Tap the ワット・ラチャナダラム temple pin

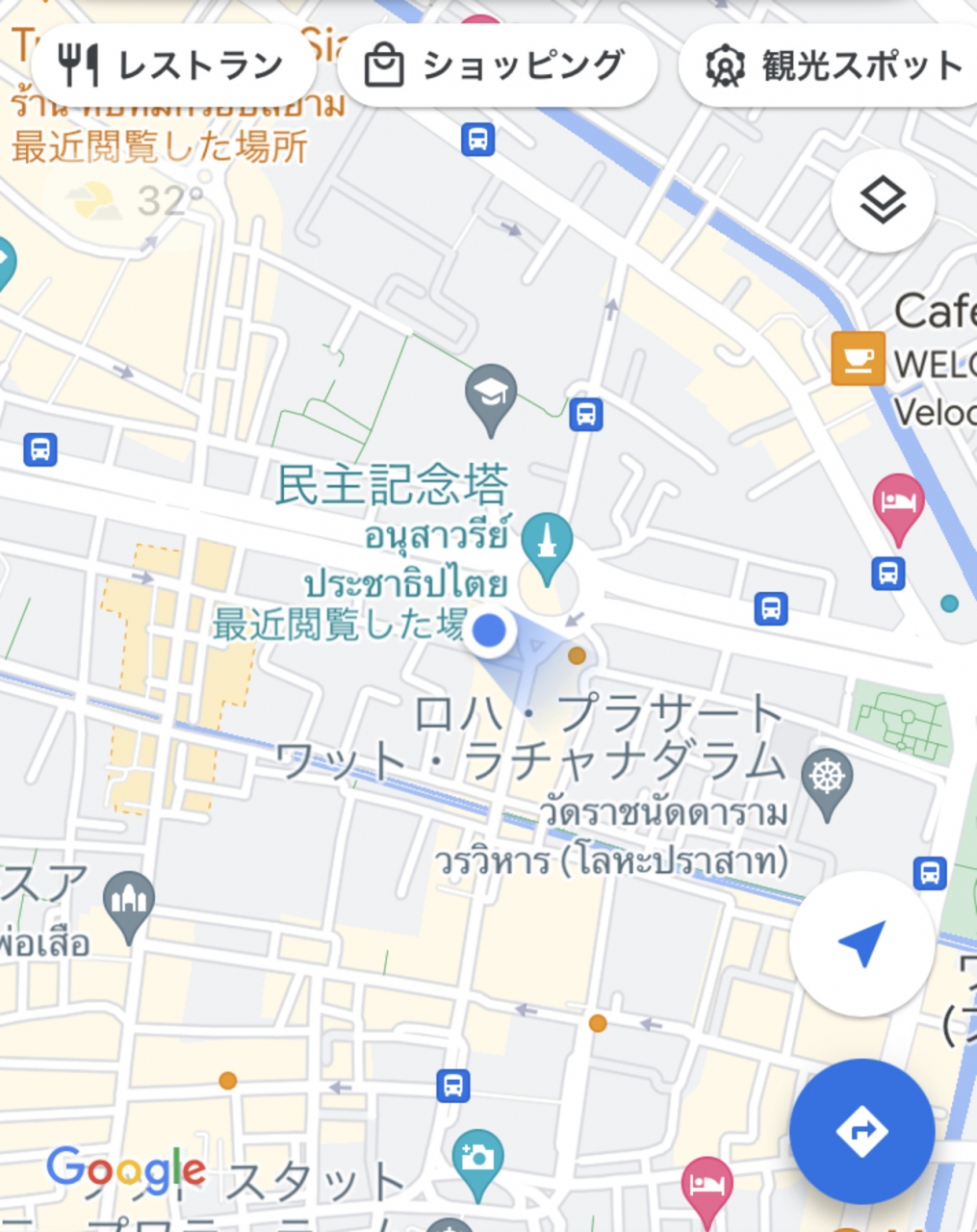[827, 778]
